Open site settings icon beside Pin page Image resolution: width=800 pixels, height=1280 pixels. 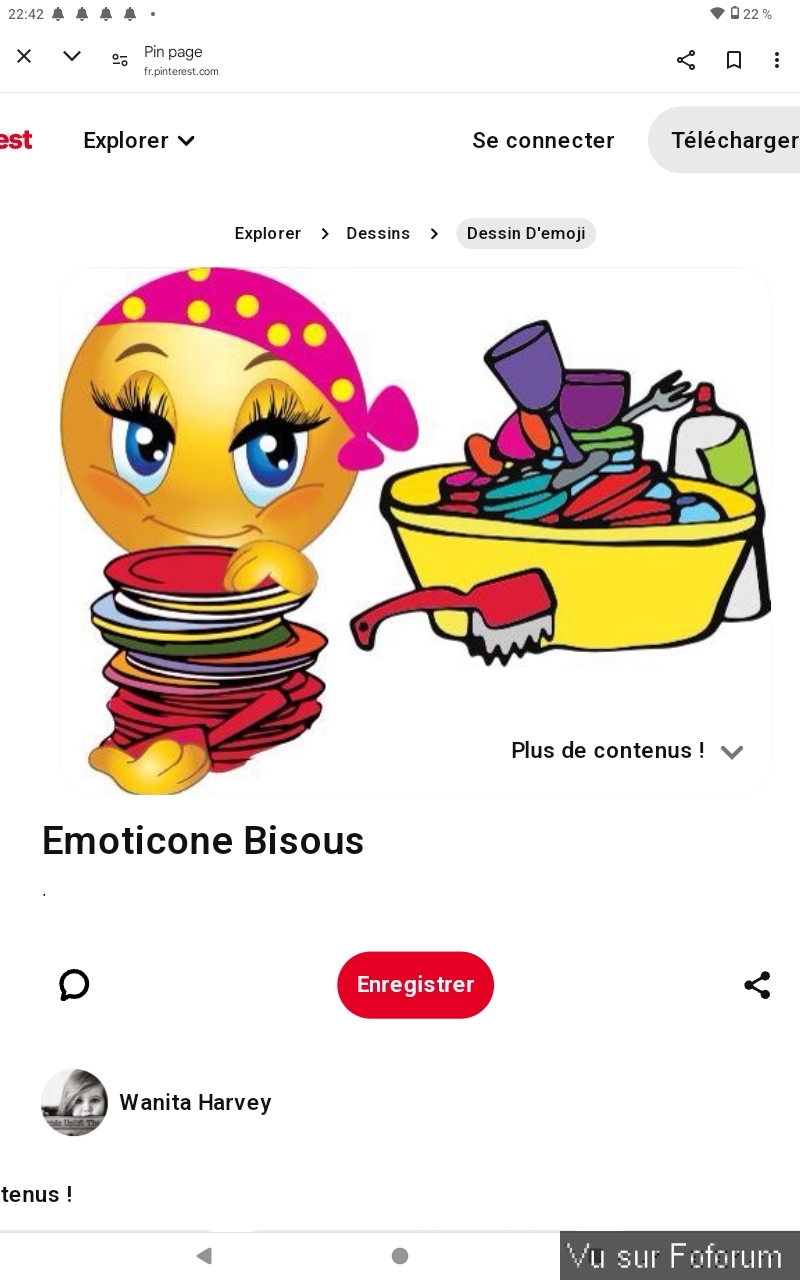(x=120, y=60)
